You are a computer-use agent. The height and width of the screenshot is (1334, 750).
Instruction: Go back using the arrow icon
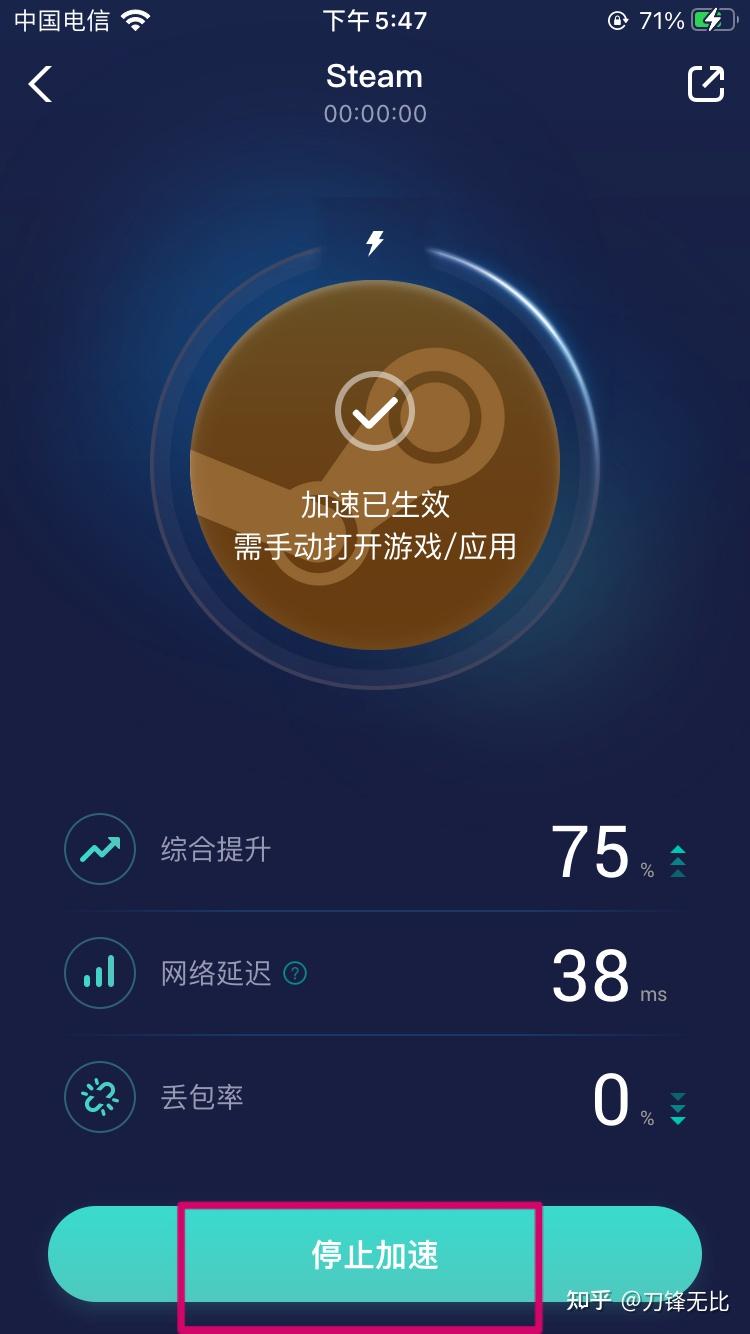pos(40,84)
